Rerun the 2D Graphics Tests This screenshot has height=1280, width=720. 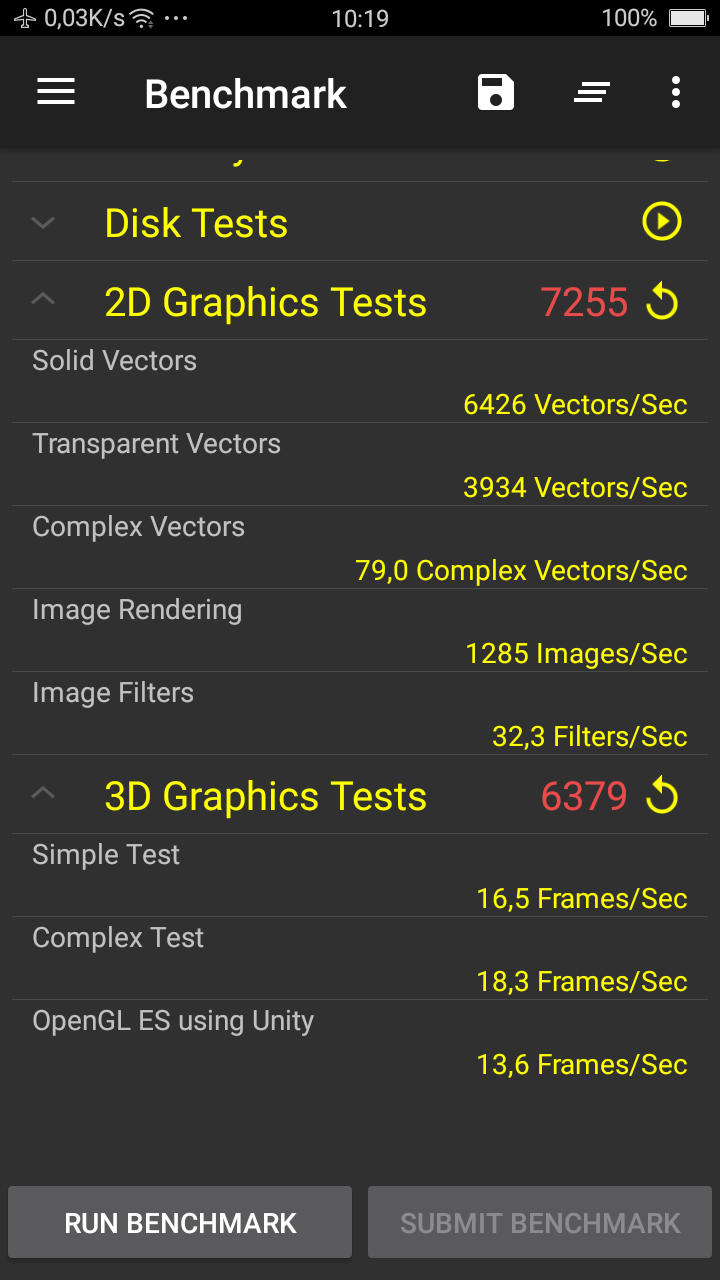(662, 302)
